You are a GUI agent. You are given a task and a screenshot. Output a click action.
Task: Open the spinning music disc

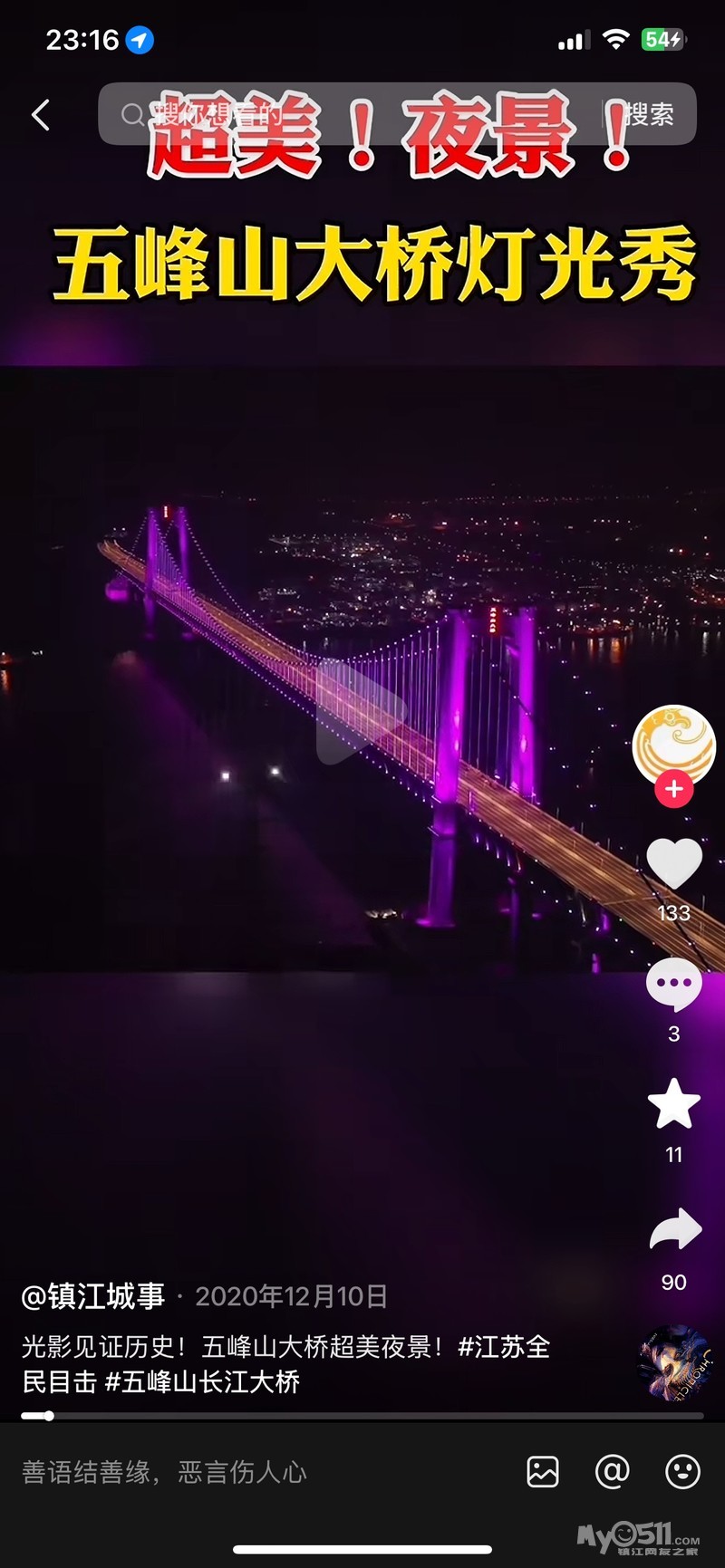[x=675, y=1361]
